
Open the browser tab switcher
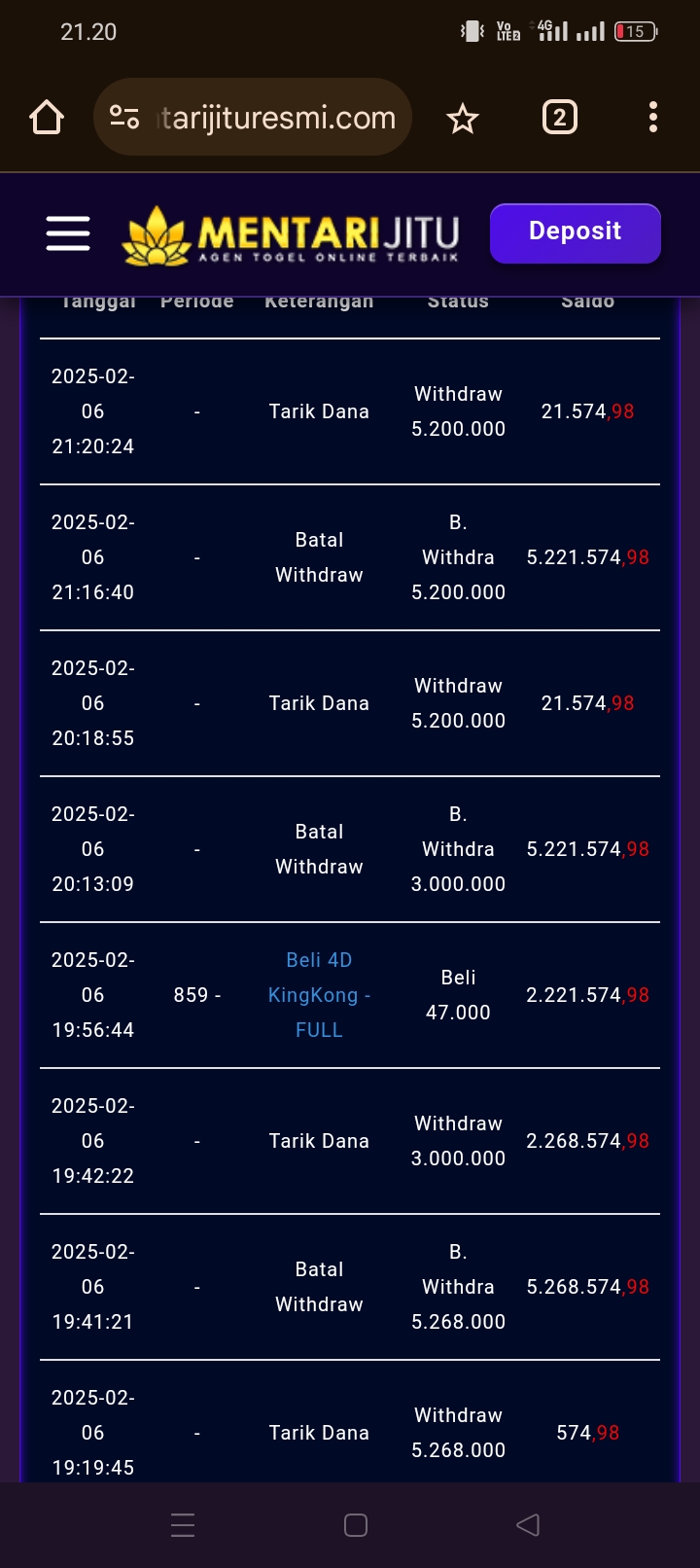click(559, 118)
